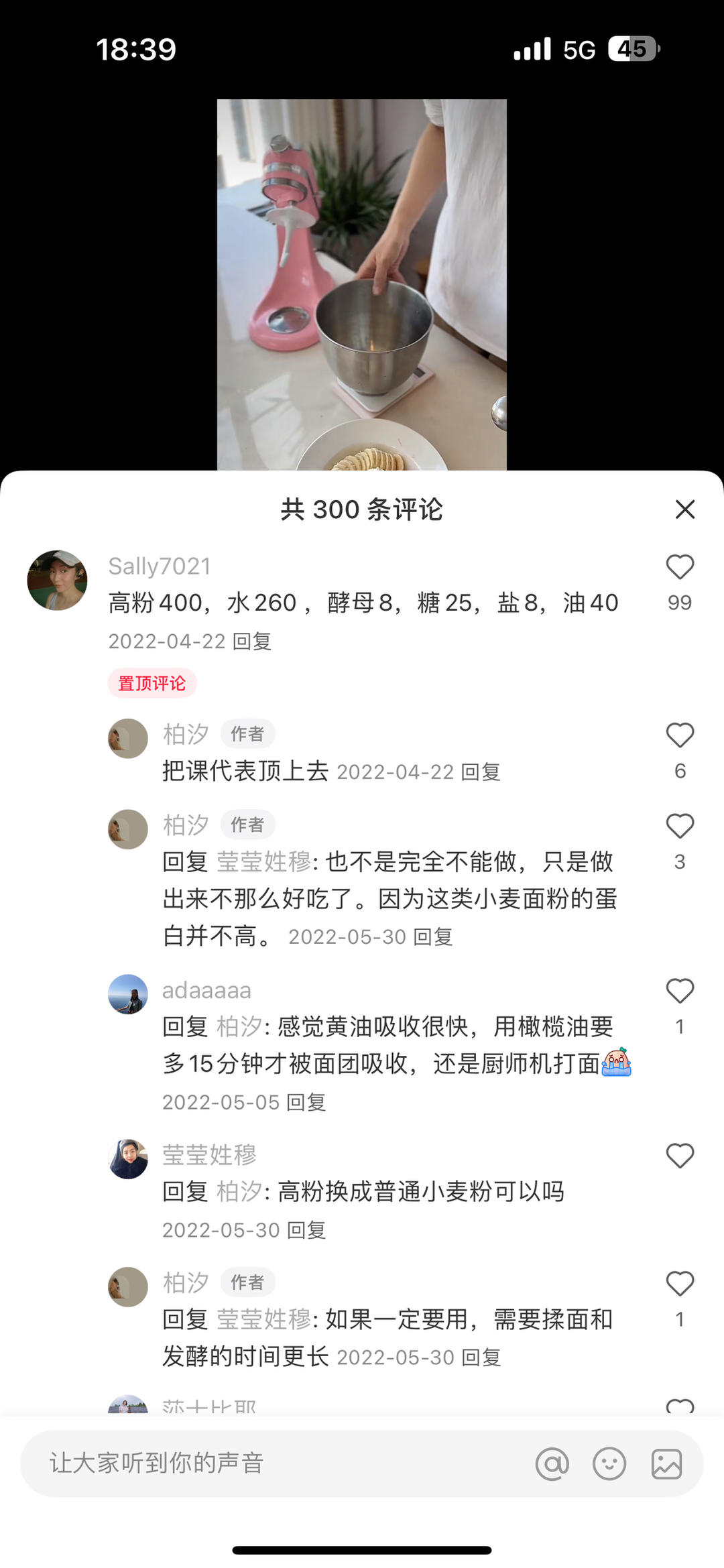Attach an image to the comment
724x1568 pixels.
pyautogui.click(x=667, y=1463)
